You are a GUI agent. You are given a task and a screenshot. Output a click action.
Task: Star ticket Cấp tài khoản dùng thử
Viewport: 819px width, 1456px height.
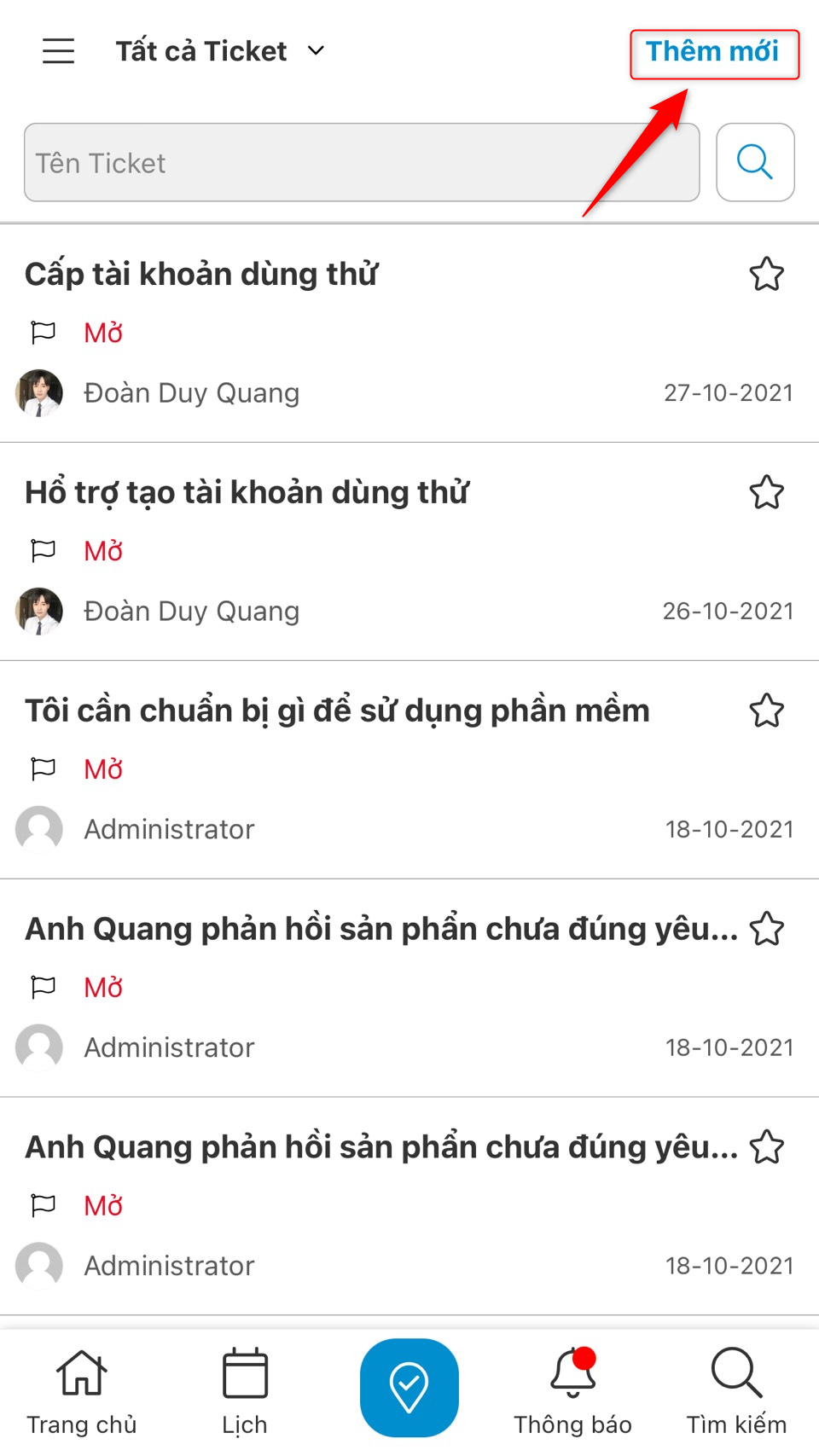tap(766, 275)
